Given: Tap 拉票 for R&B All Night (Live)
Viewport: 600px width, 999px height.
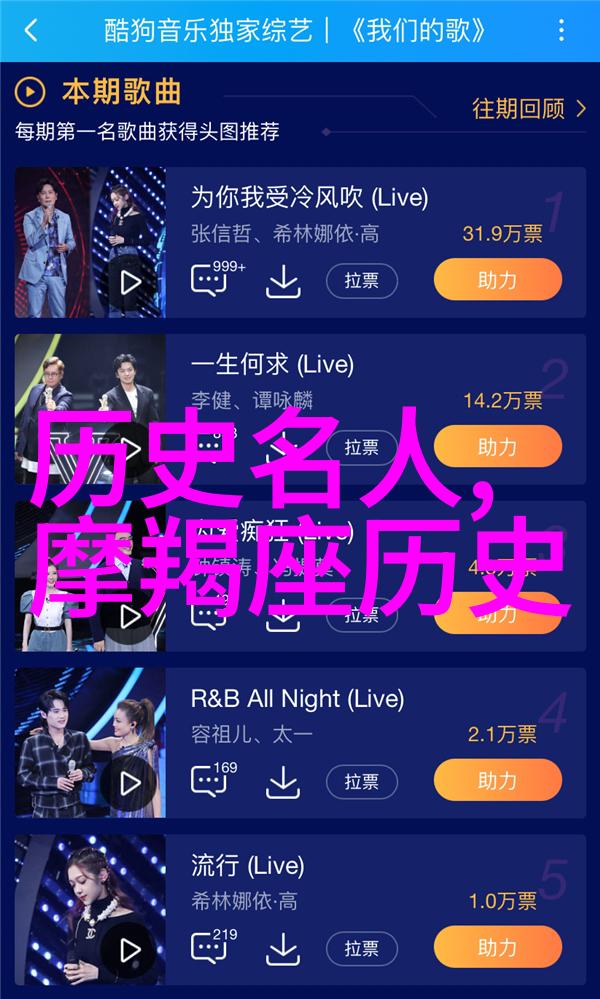Looking at the screenshot, I should click(x=361, y=781).
